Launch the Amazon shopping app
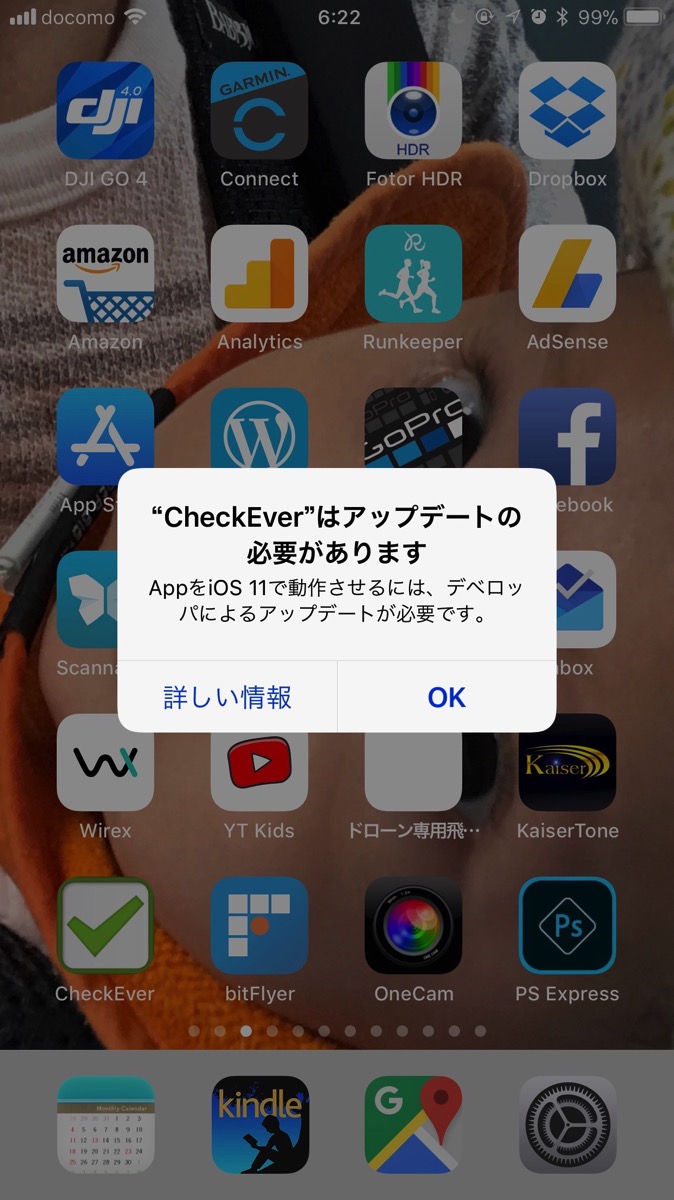 [x=105, y=273]
